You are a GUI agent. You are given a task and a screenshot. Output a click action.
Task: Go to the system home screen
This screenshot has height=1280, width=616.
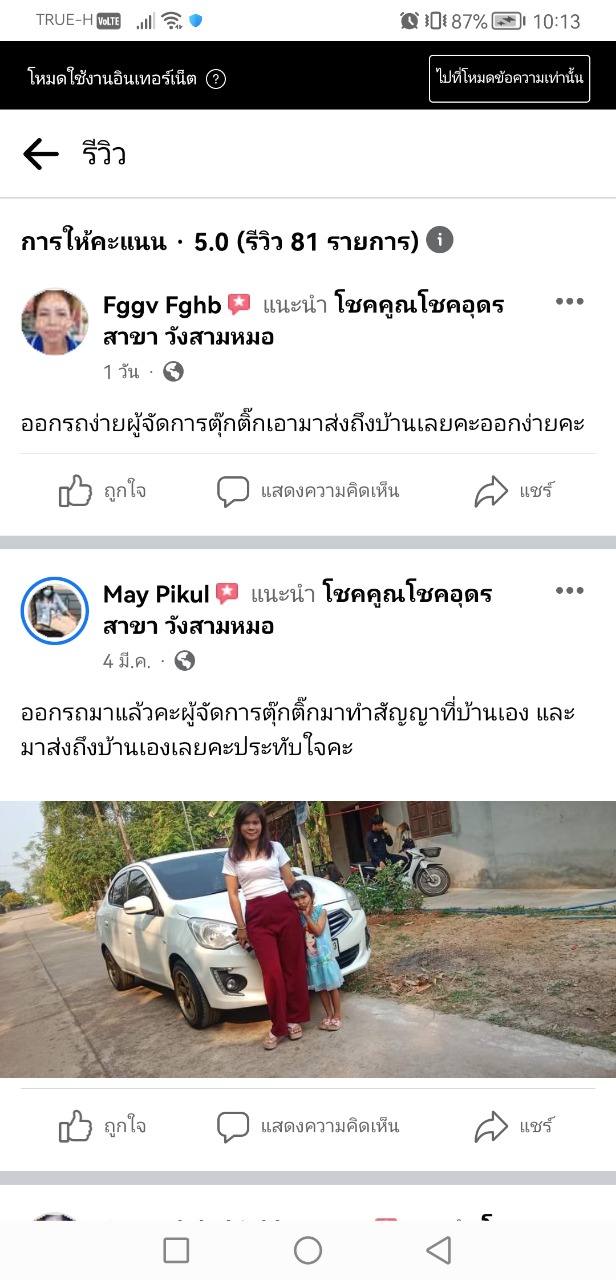tap(308, 1250)
